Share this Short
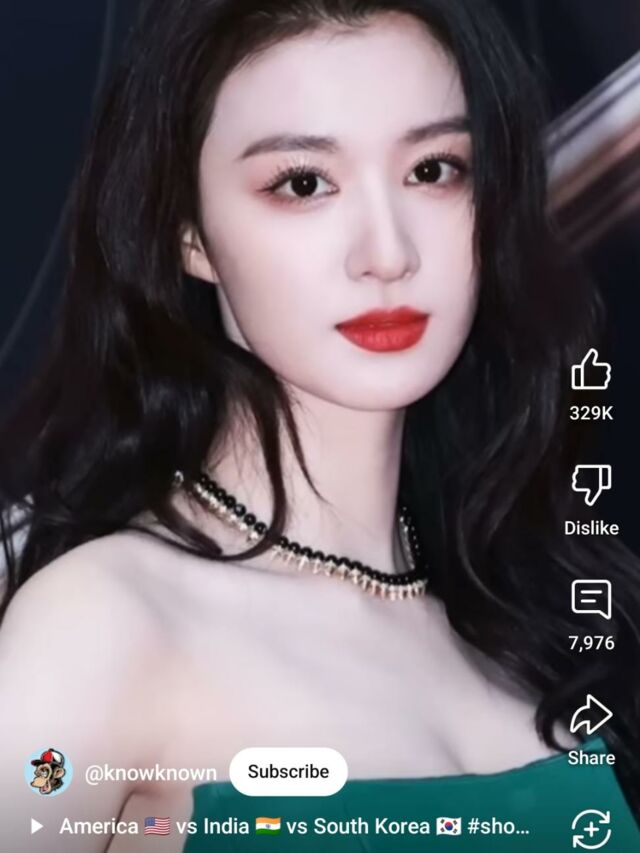 tap(591, 714)
